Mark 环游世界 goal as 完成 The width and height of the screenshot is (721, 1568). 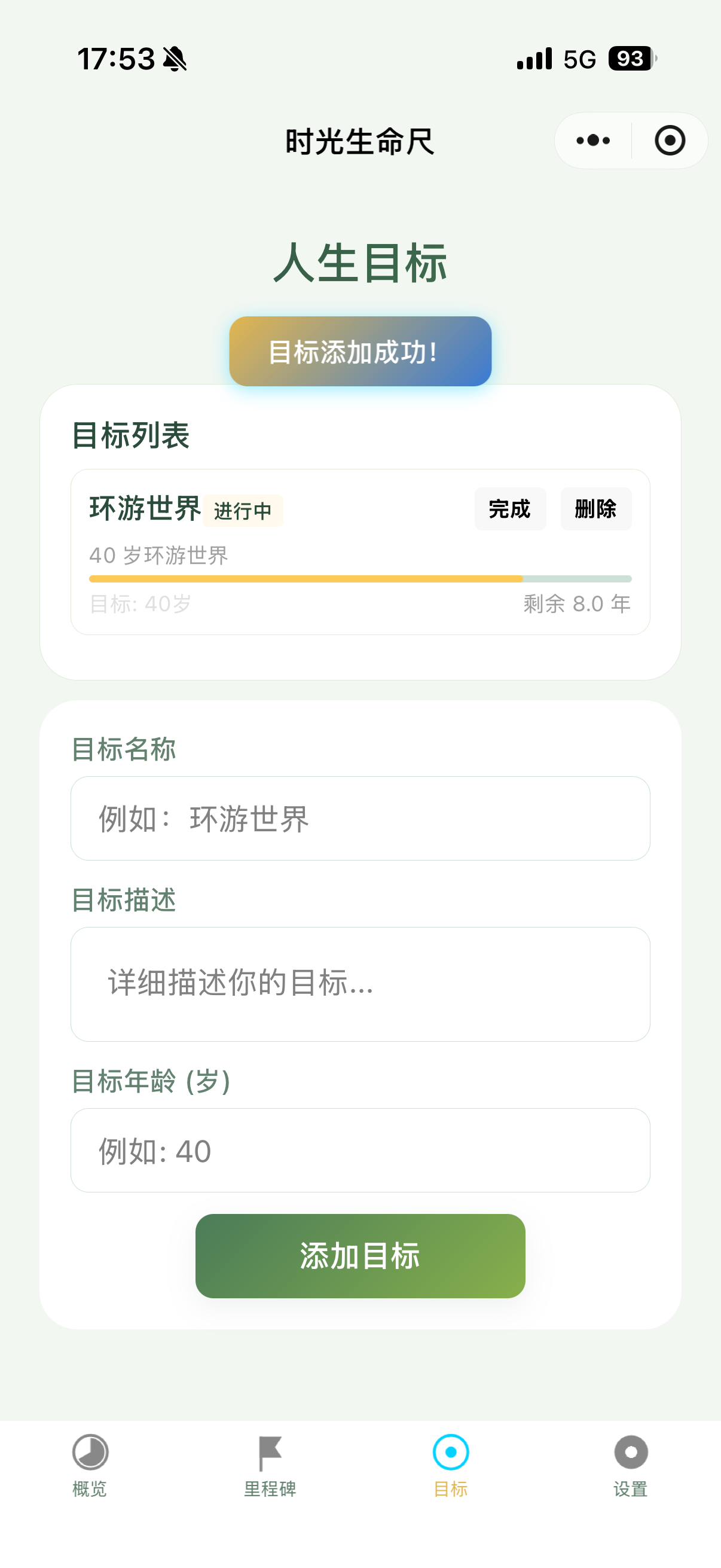coord(511,509)
